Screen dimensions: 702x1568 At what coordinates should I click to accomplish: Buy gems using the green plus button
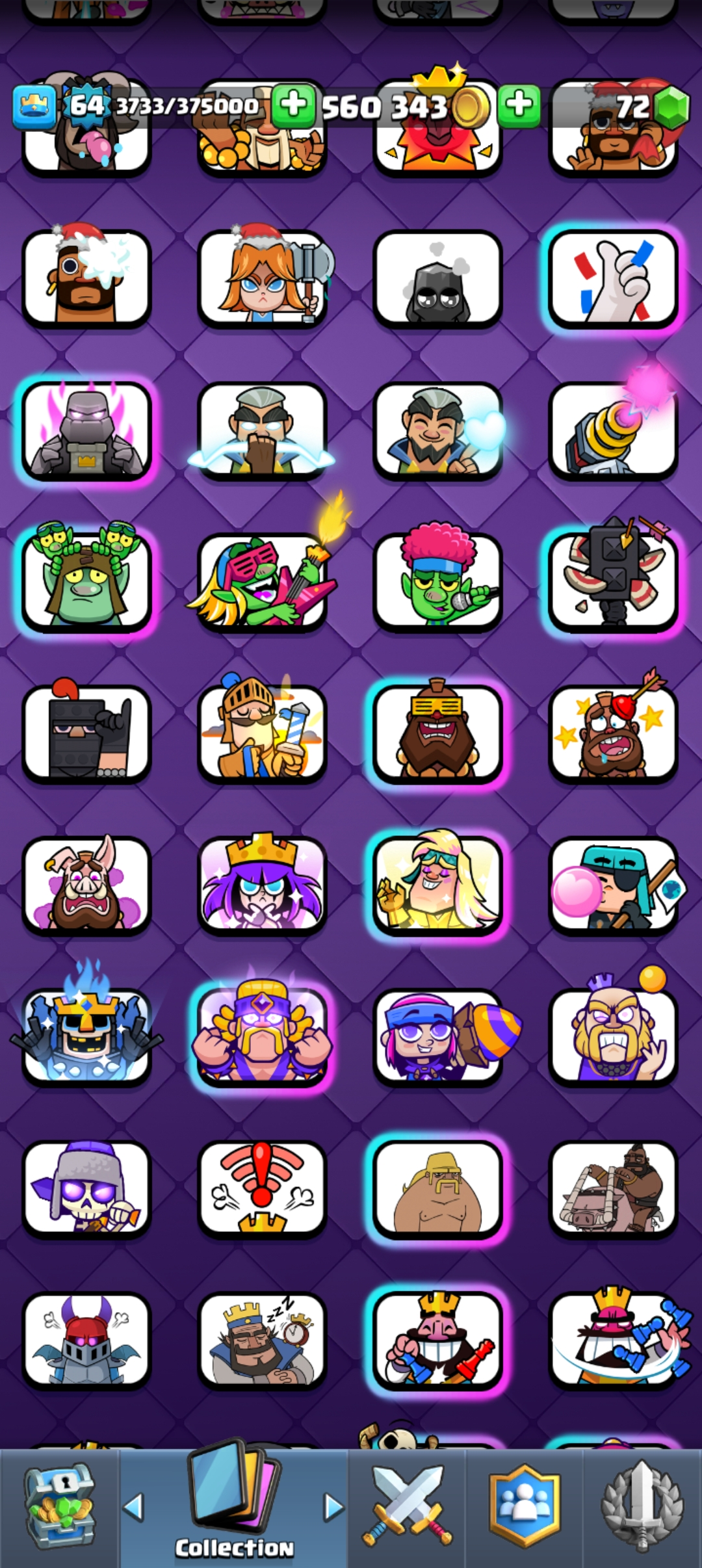click(x=519, y=104)
